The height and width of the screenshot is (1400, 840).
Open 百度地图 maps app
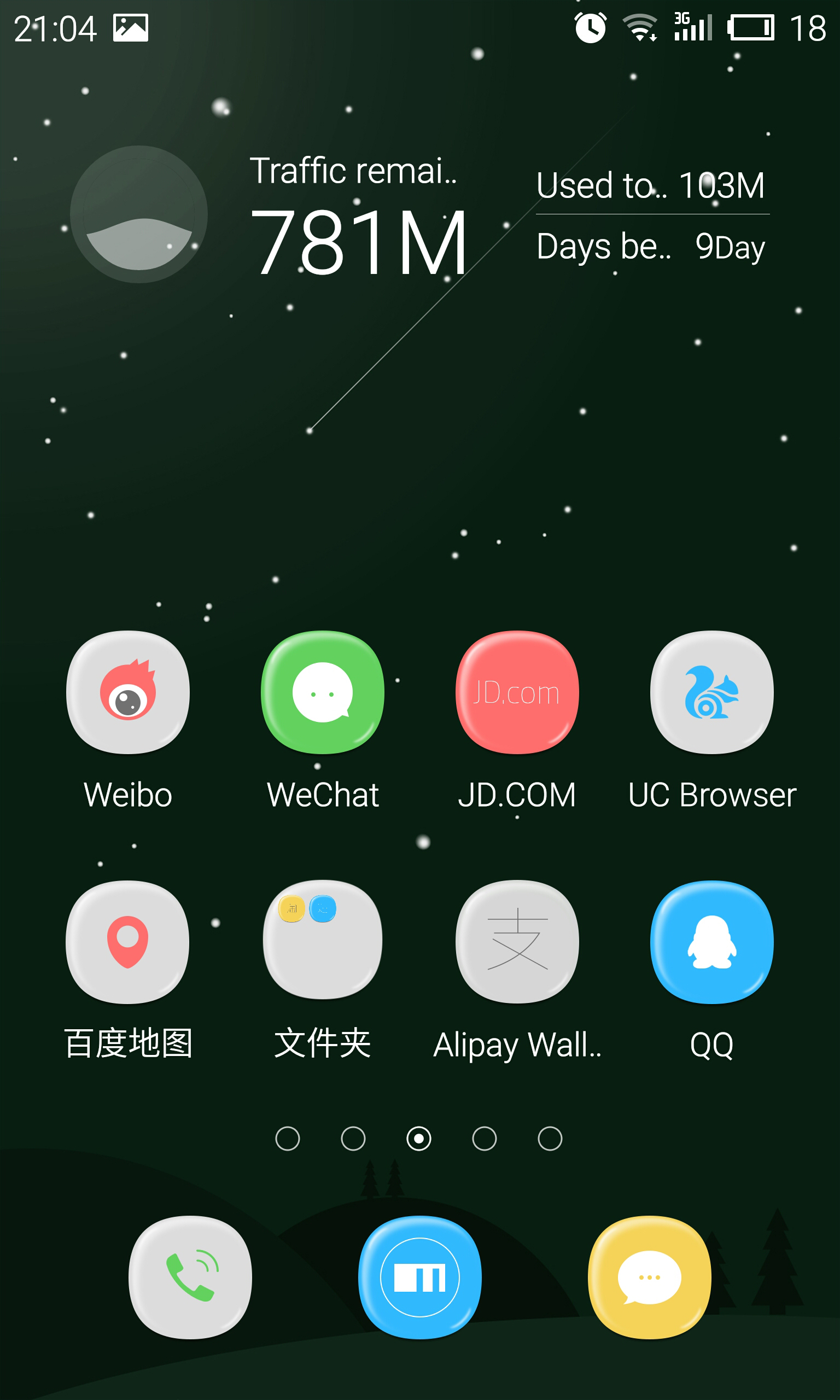pyautogui.click(x=128, y=942)
